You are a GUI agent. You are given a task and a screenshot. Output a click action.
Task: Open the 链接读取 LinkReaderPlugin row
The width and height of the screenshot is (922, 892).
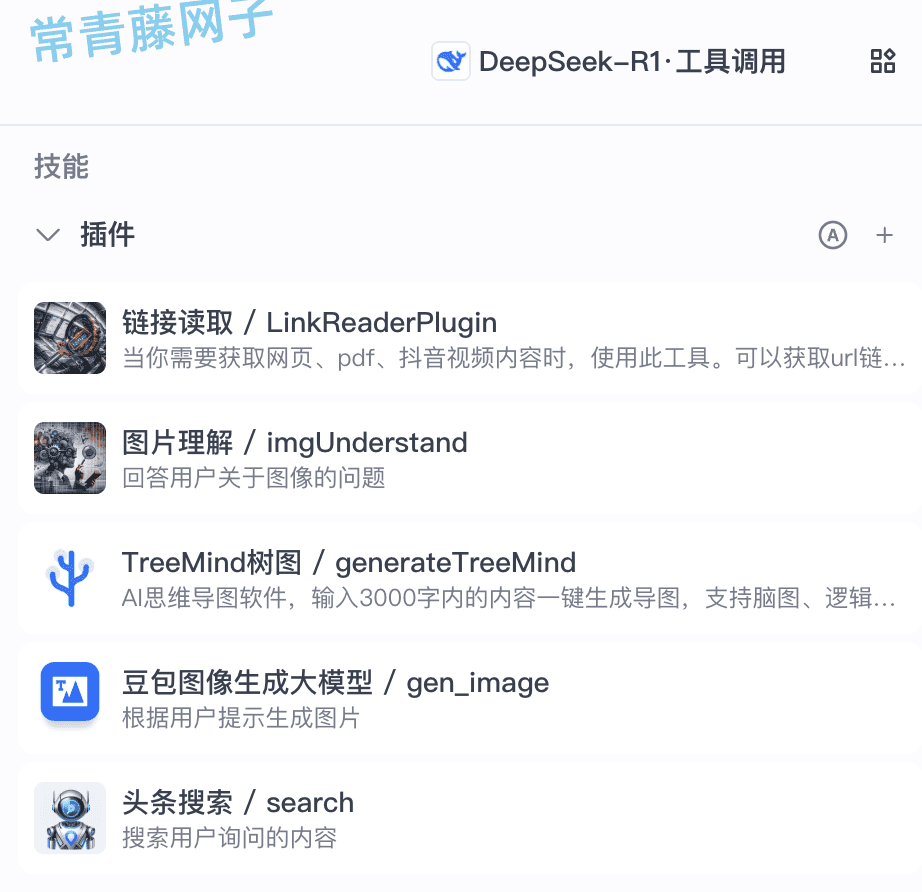(468, 338)
